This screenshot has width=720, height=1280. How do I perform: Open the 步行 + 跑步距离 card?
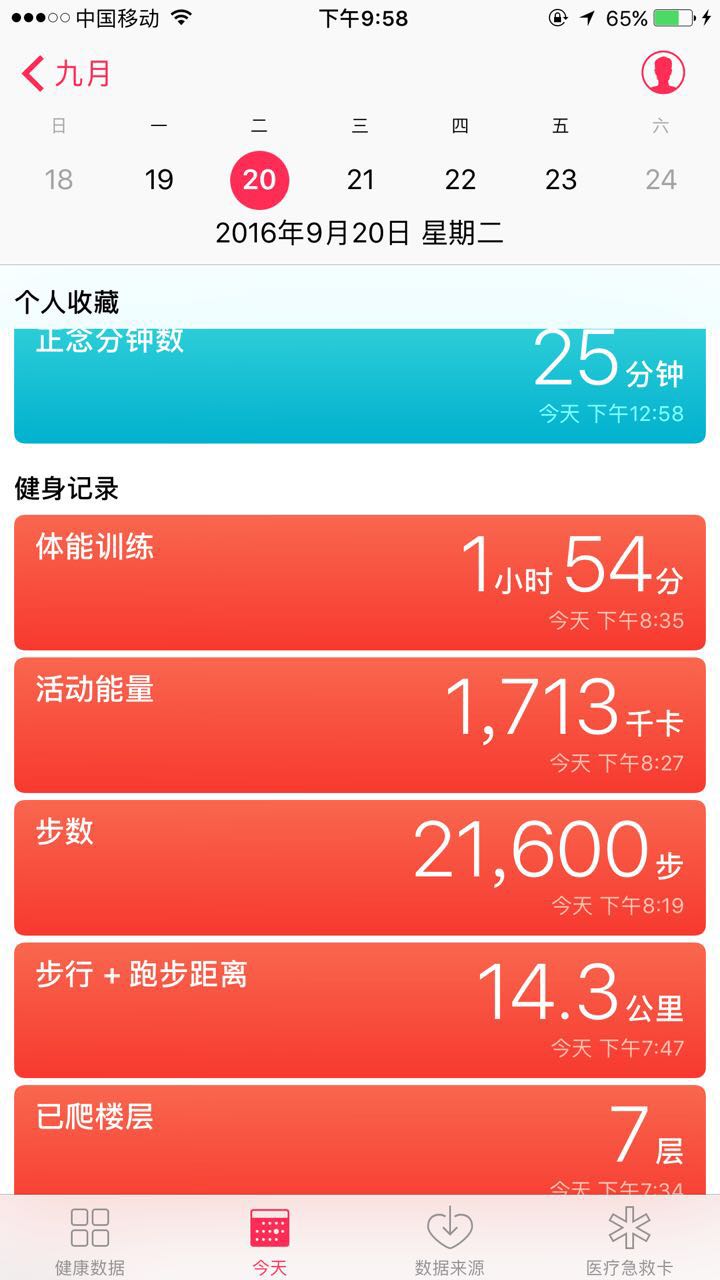pyautogui.click(x=360, y=1009)
